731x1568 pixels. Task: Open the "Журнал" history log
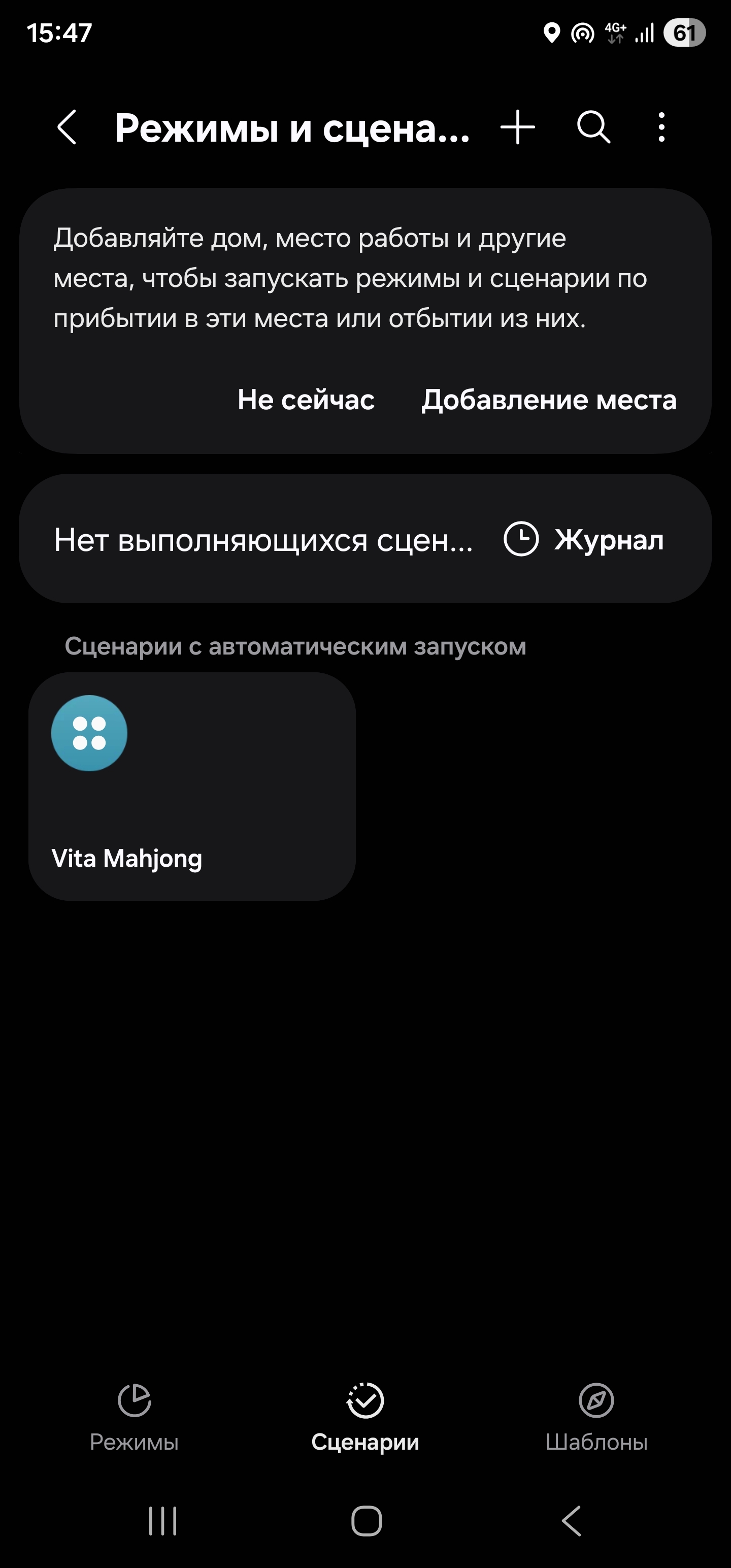point(584,539)
